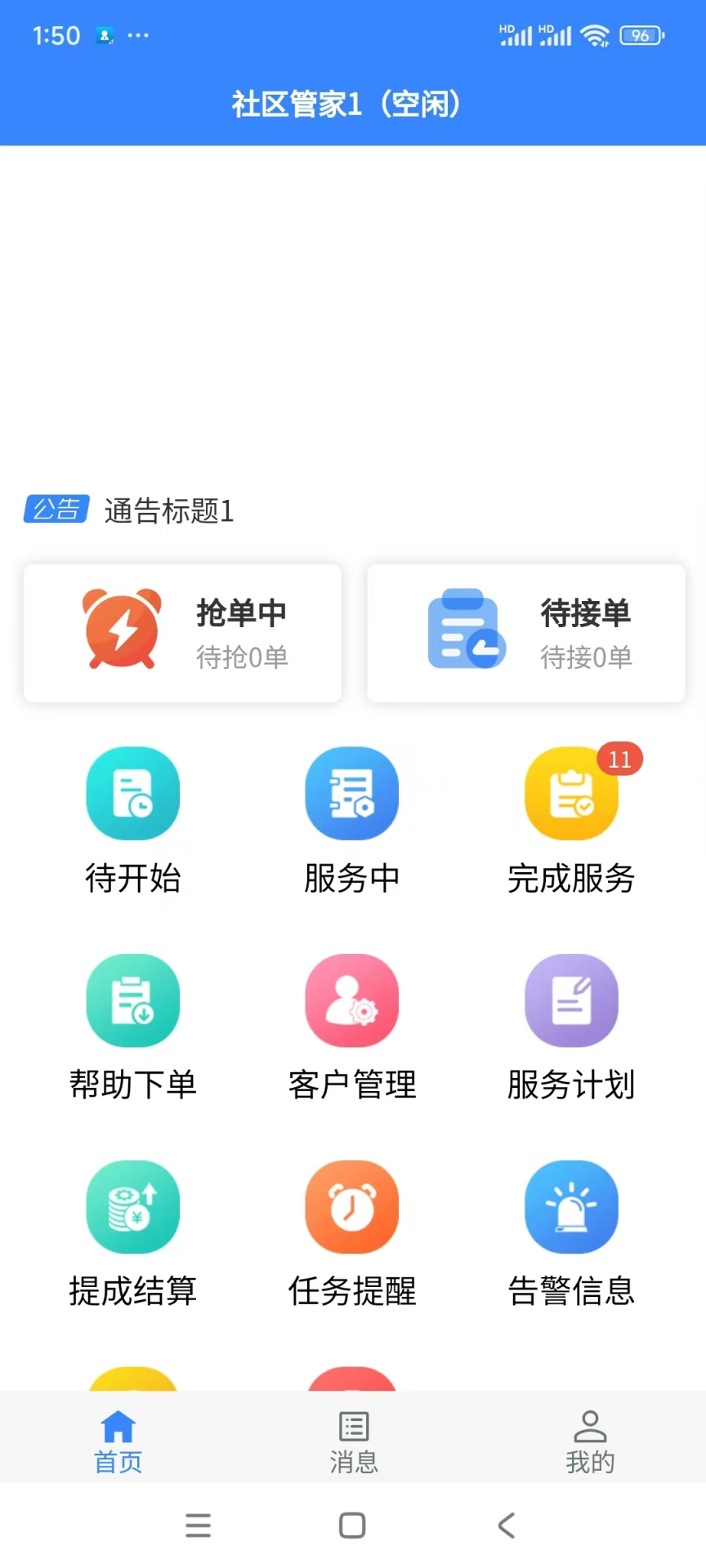Image resolution: width=706 pixels, height=1568 pixels.
Task: Open the 待接单 awaiting orders card
Action: [x=525, y=633]
